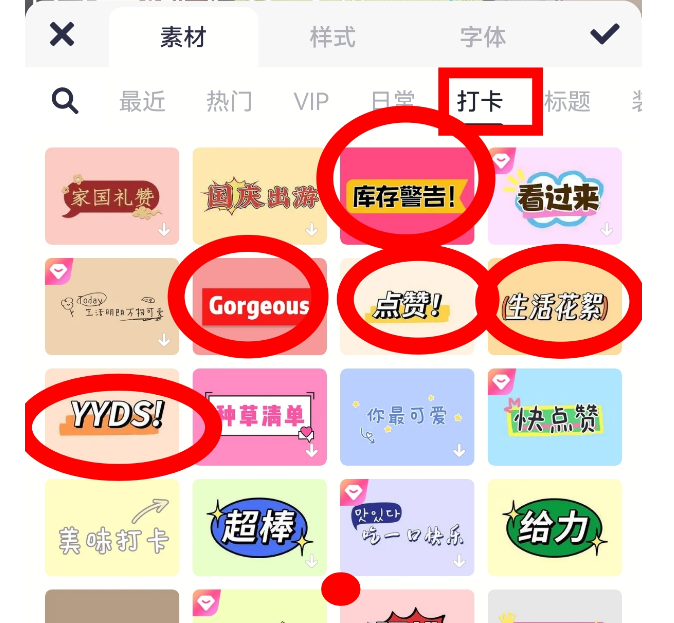The image size is (674, 623).
Task: Select the VIP category
Action: (x=311, y=101)
